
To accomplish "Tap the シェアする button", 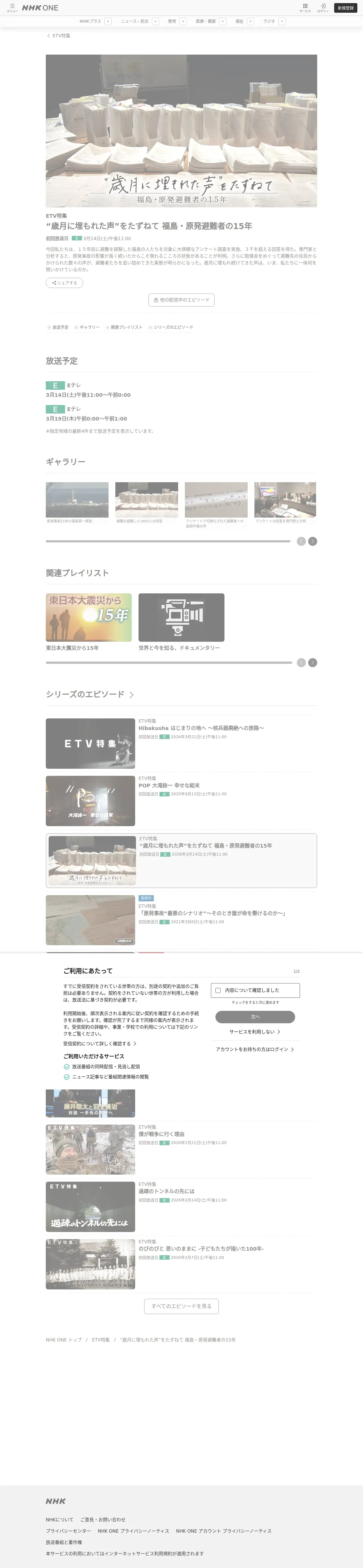I will [x=64, y=283].
